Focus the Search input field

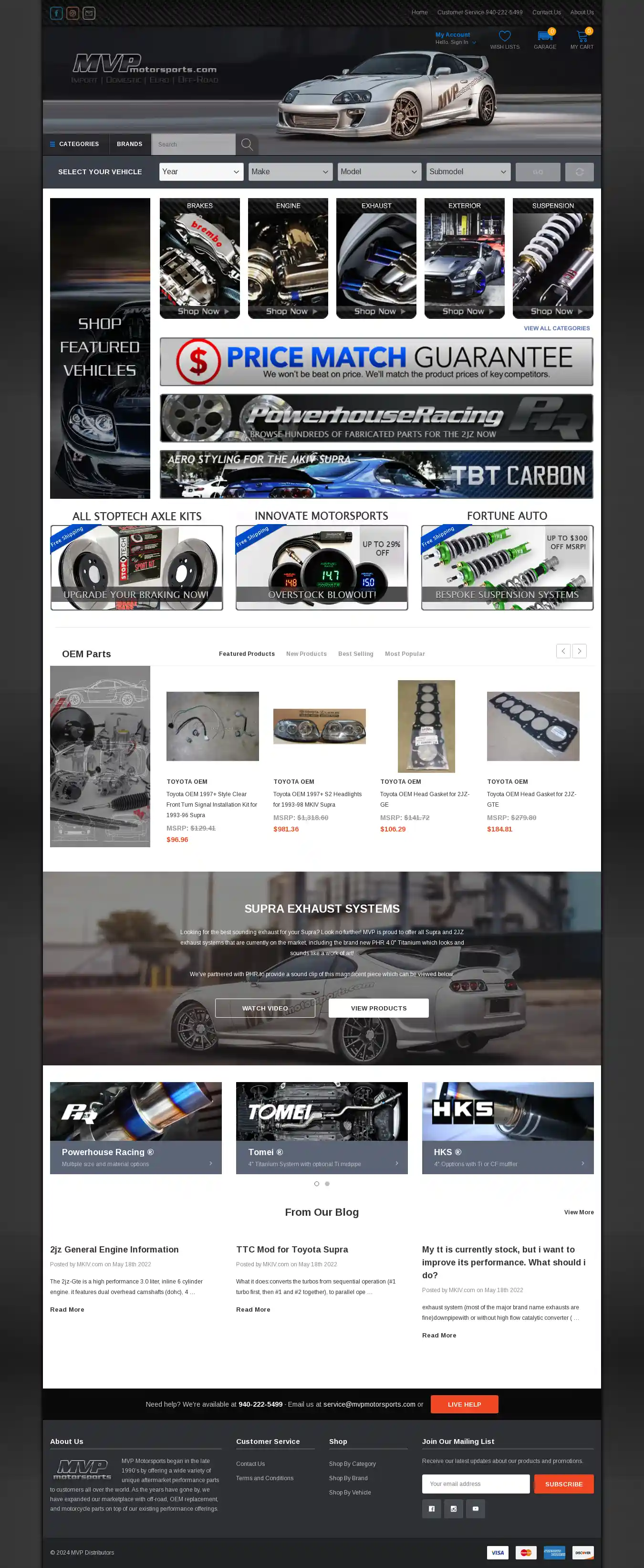193,144
